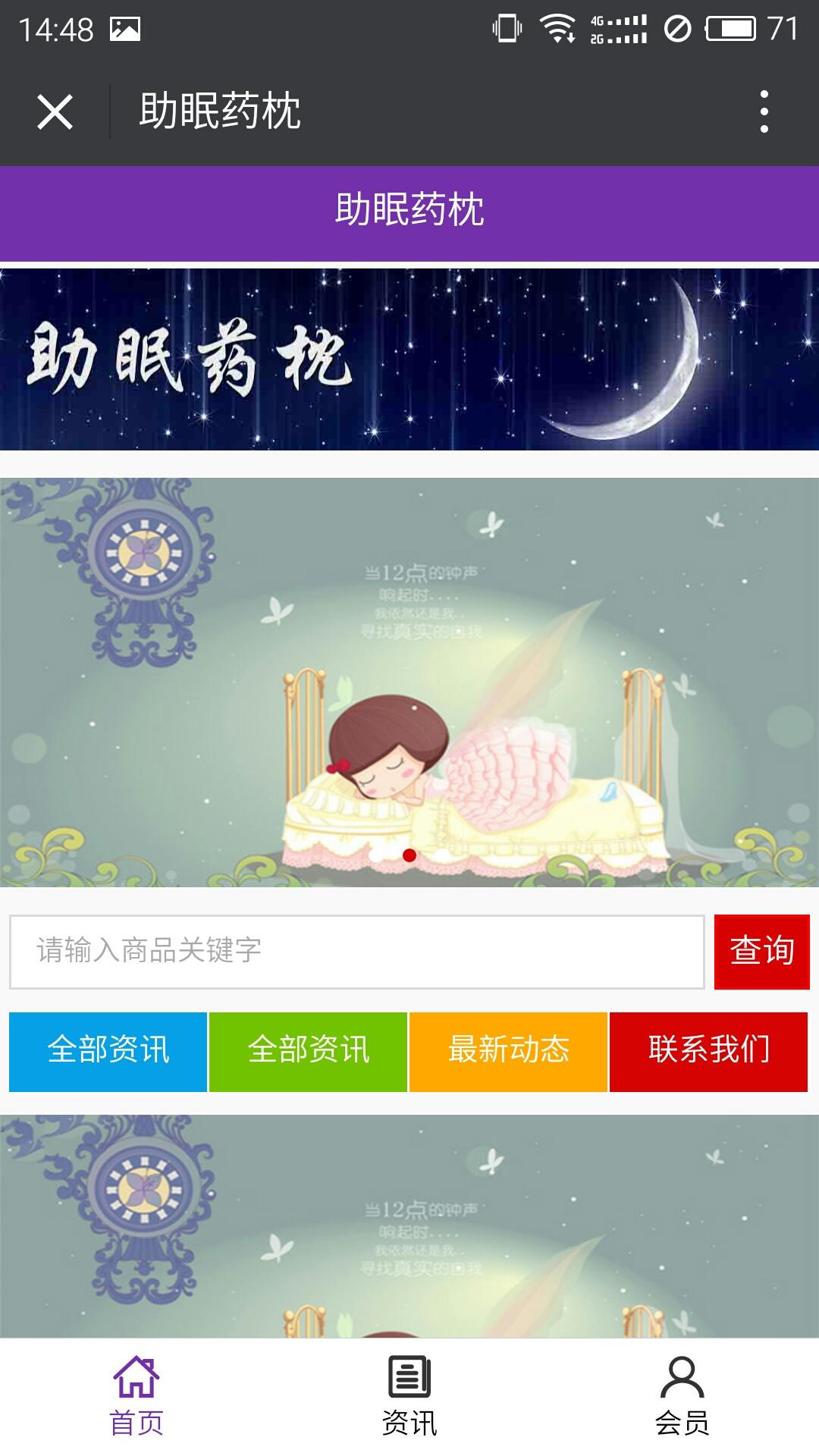Go to the 会员 member tab

[x=682, y=1396]
